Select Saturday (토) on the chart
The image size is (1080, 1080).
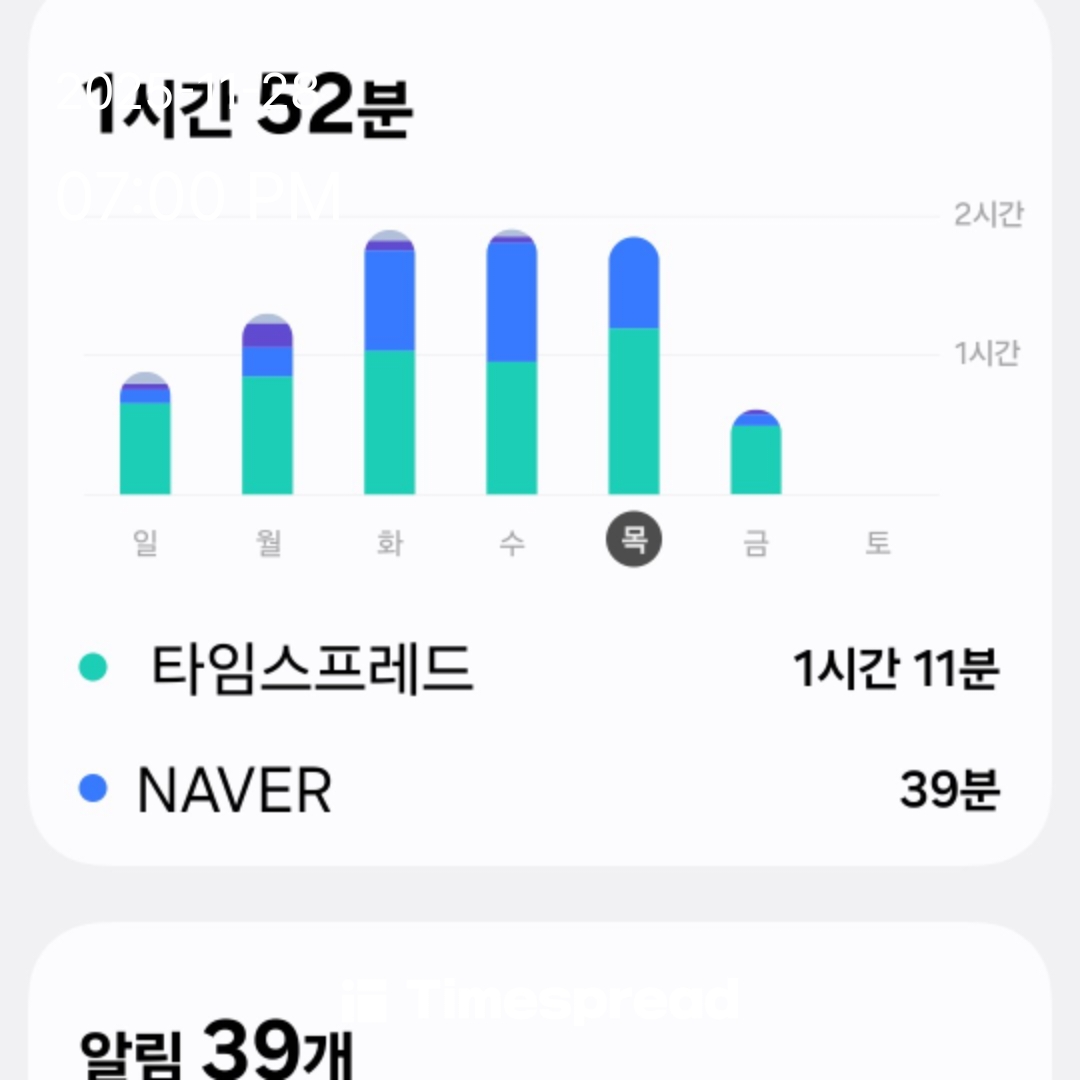(878, 543)
